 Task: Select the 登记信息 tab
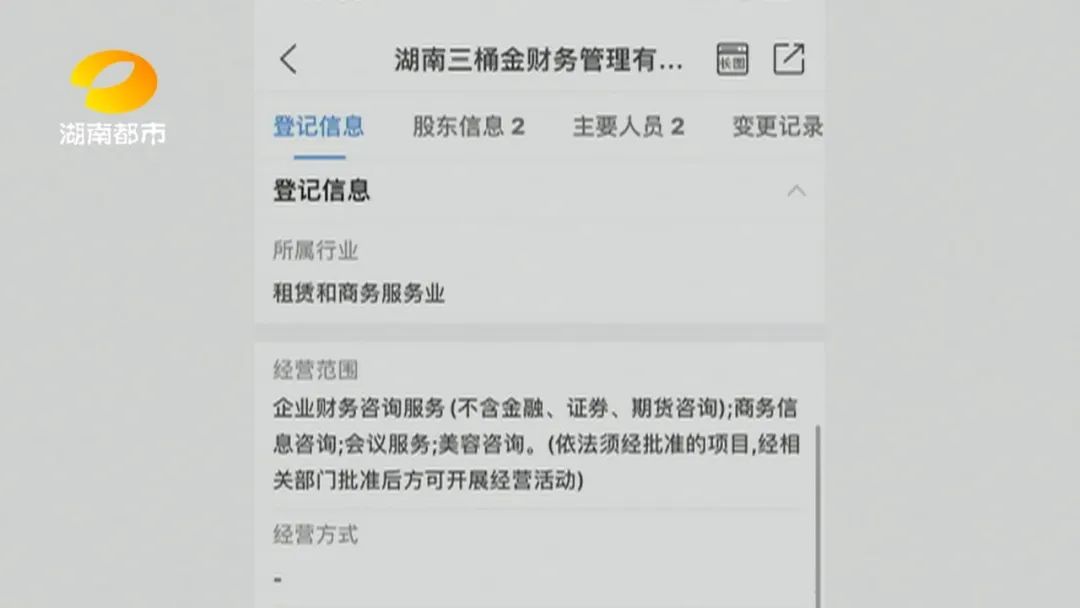(x=319, y=127)
